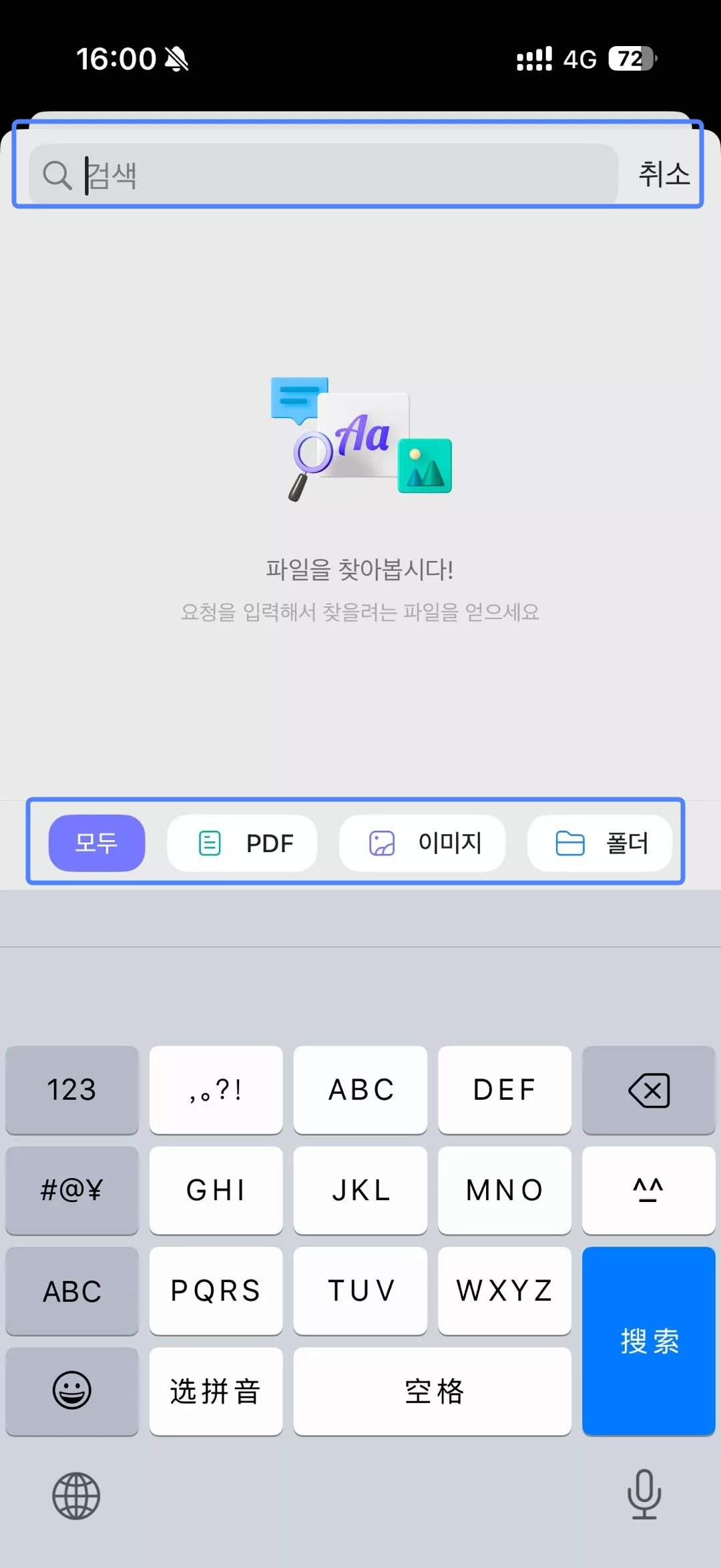Enable the PDF file type filter
721x1568 pixels.
[x=242, y=843]
